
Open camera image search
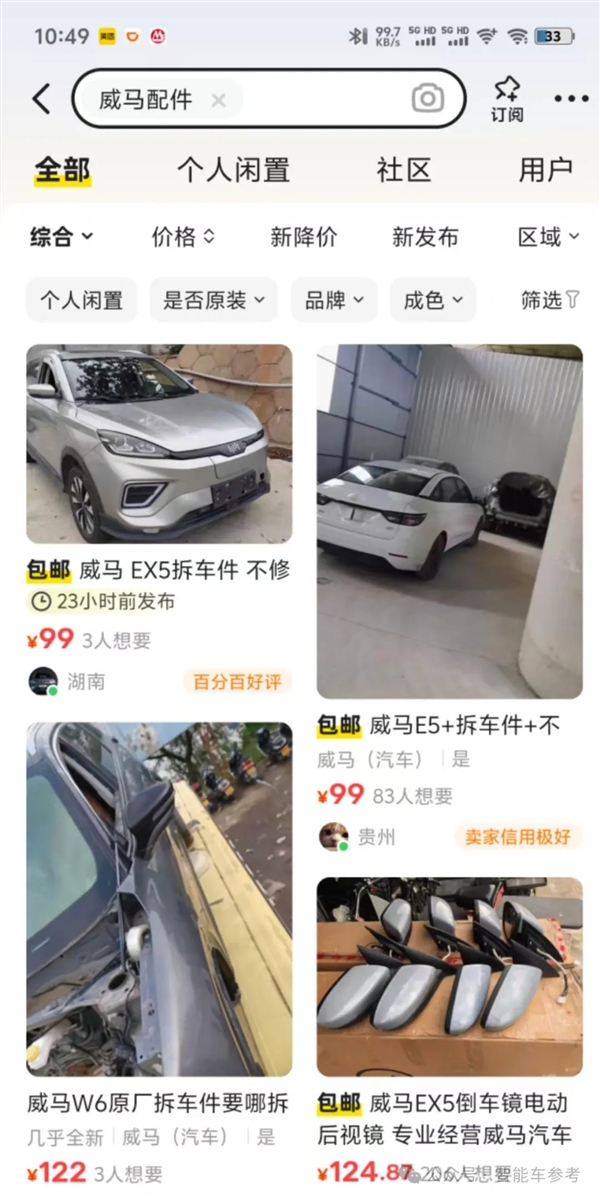point(427,98)
